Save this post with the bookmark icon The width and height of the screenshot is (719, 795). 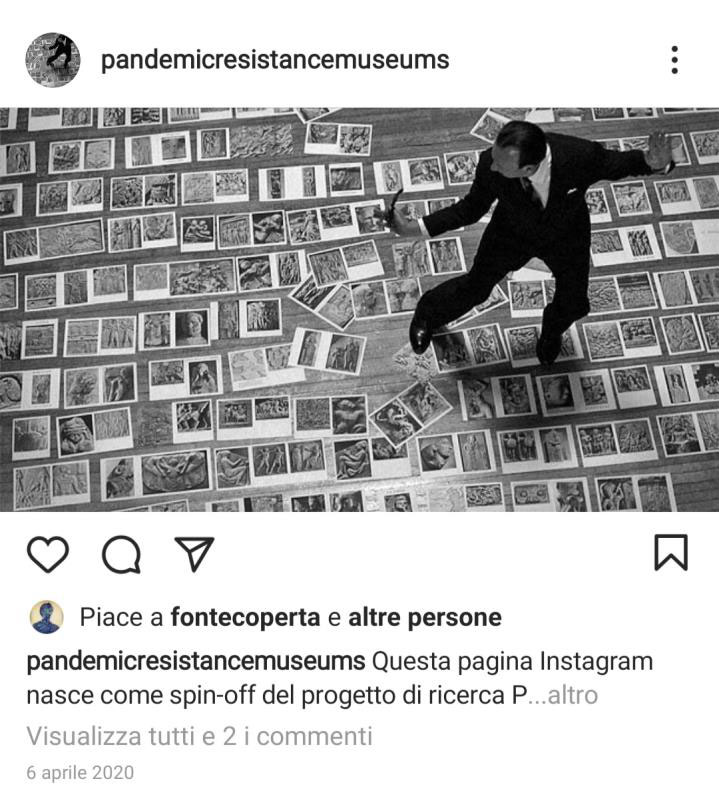[x=671, y=552]
